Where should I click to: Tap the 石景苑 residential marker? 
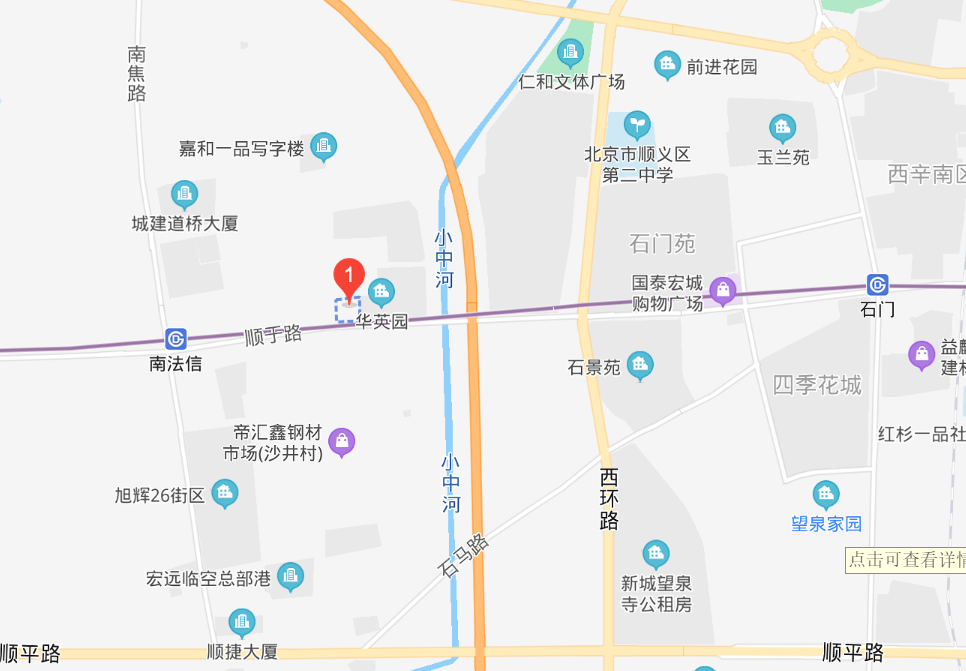coord(640,366)
